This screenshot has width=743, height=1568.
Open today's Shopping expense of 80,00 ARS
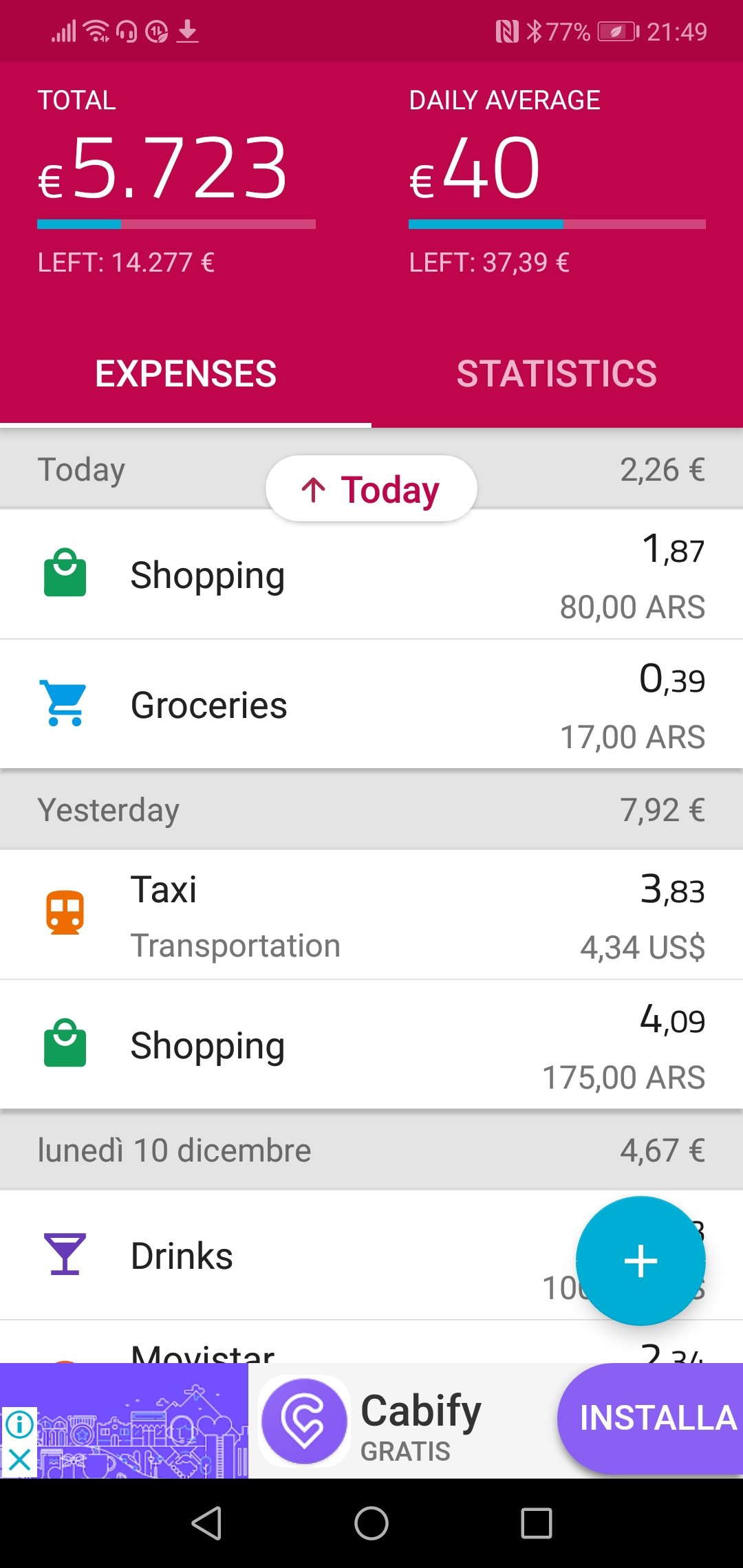(x=371, y=575)
